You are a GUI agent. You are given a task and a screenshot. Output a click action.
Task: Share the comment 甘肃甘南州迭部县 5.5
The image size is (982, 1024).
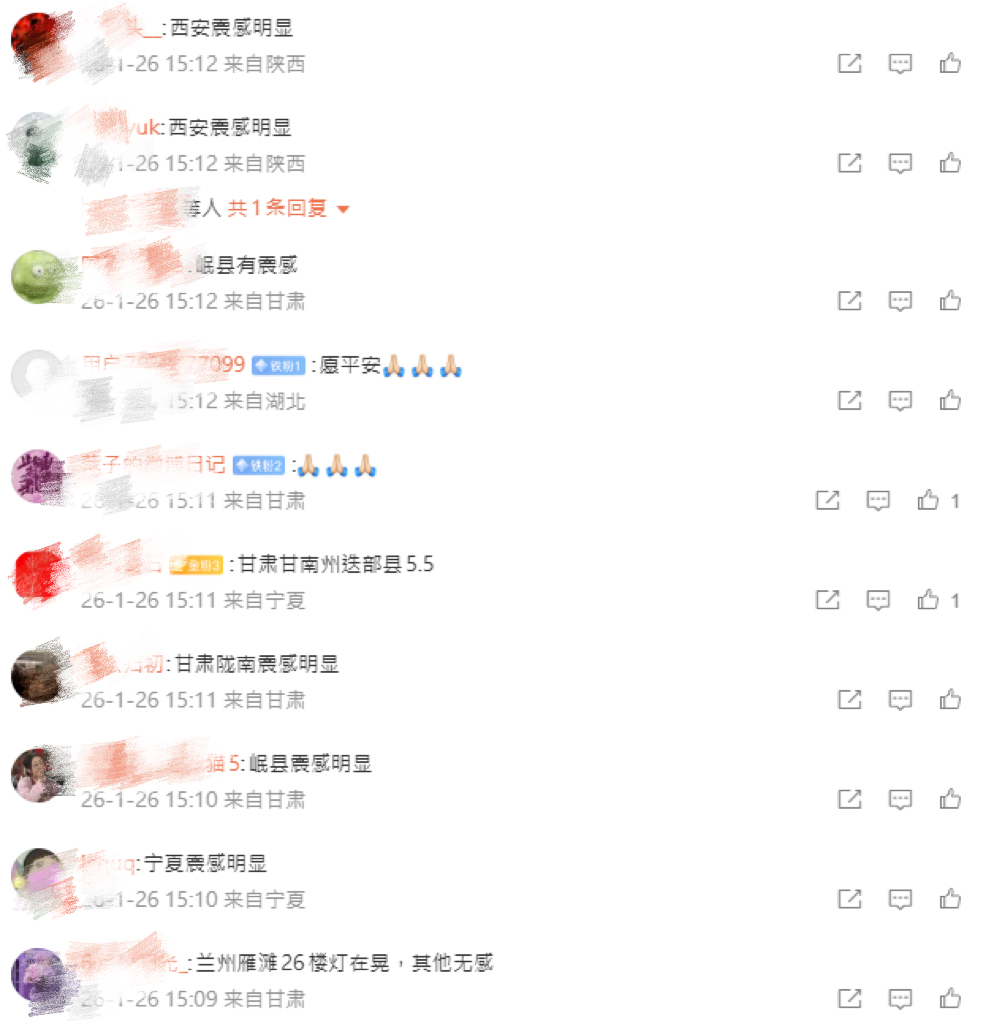pyautogui.click(x=827, y=600)
